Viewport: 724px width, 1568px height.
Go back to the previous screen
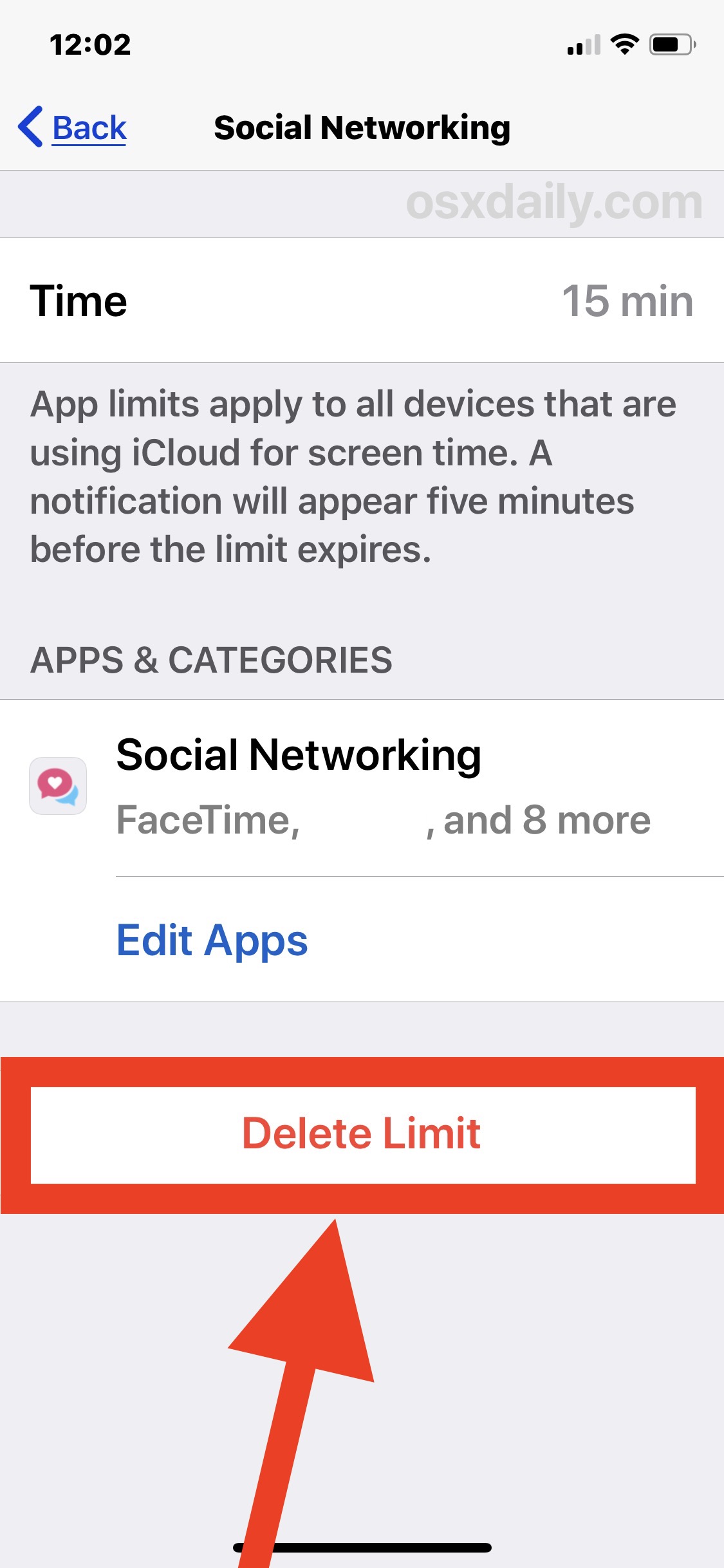73,127
